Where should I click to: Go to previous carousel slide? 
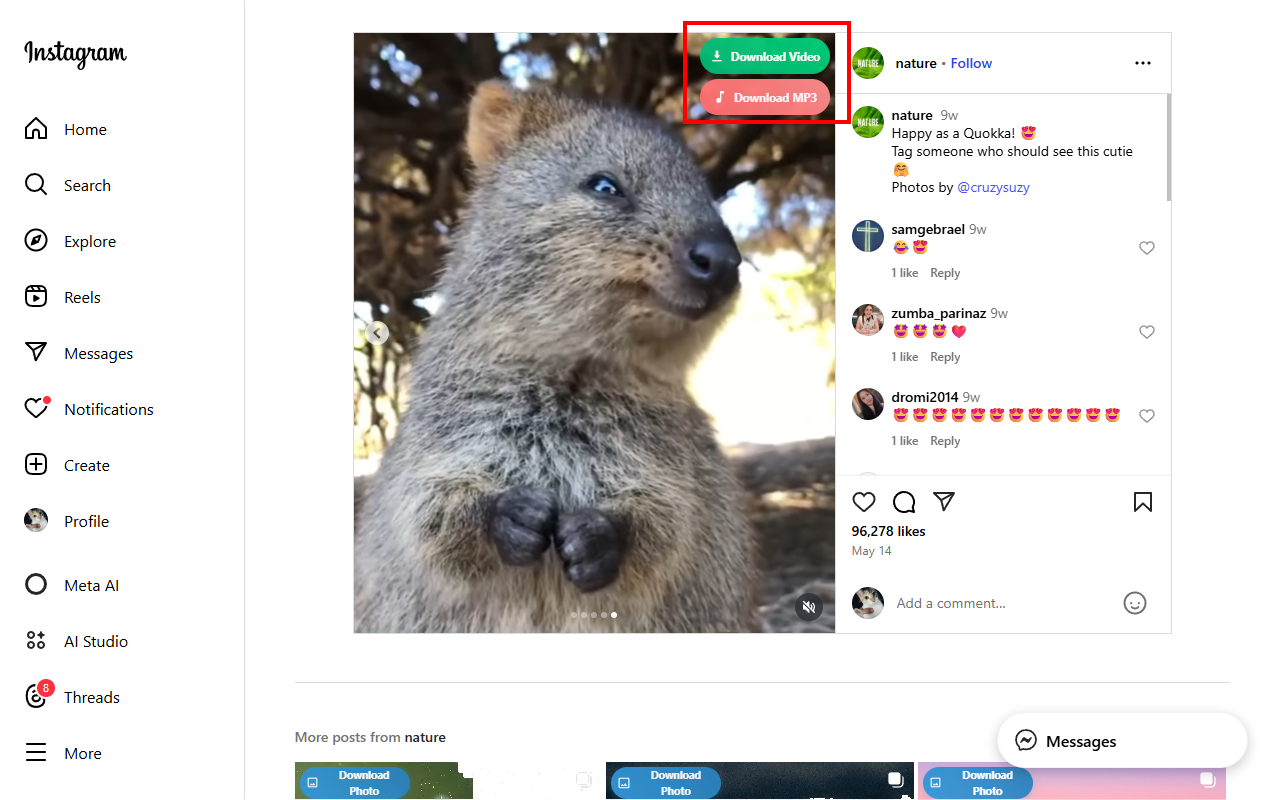point(377,333)
